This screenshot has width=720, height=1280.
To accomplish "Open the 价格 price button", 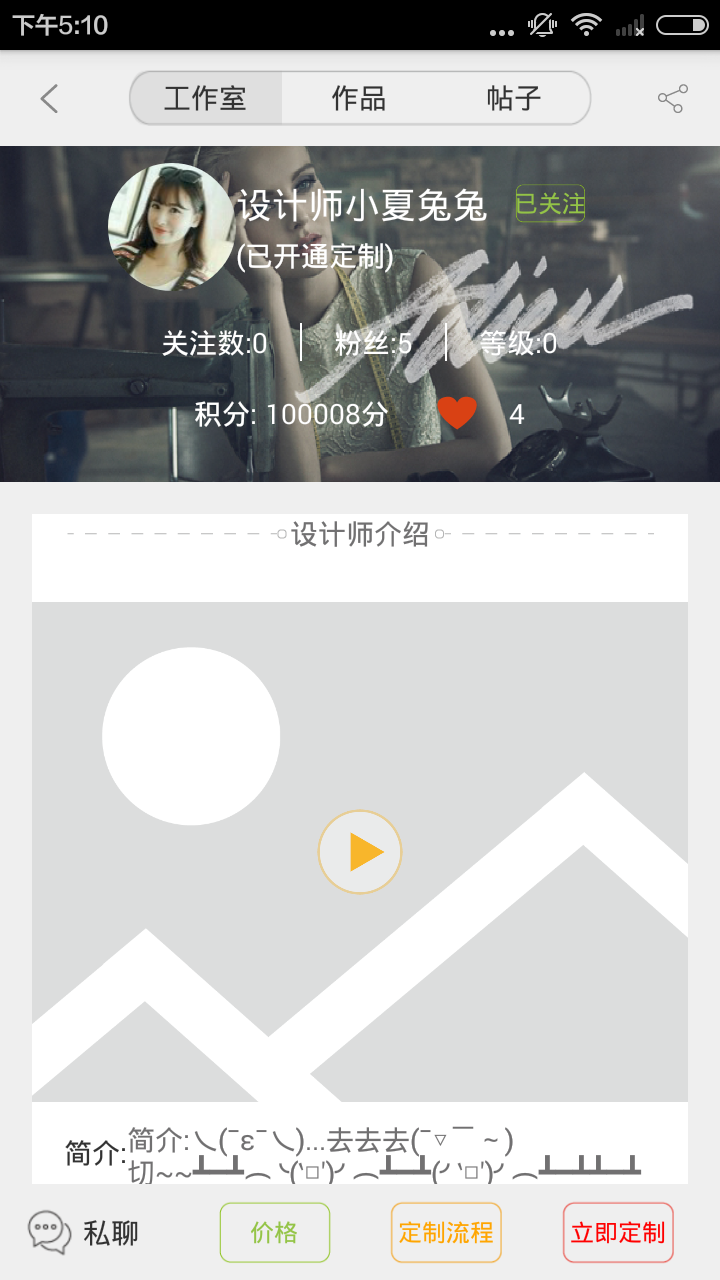I will click(x=275, y=1233).
